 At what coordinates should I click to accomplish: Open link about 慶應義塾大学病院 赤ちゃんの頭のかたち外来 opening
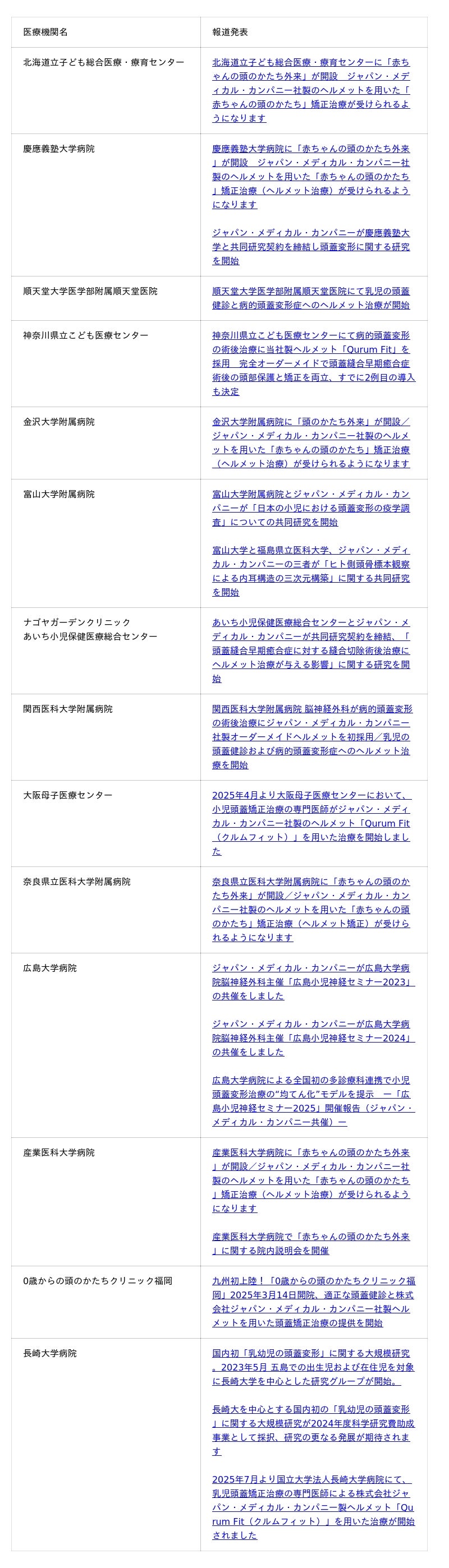click(311, 177)
